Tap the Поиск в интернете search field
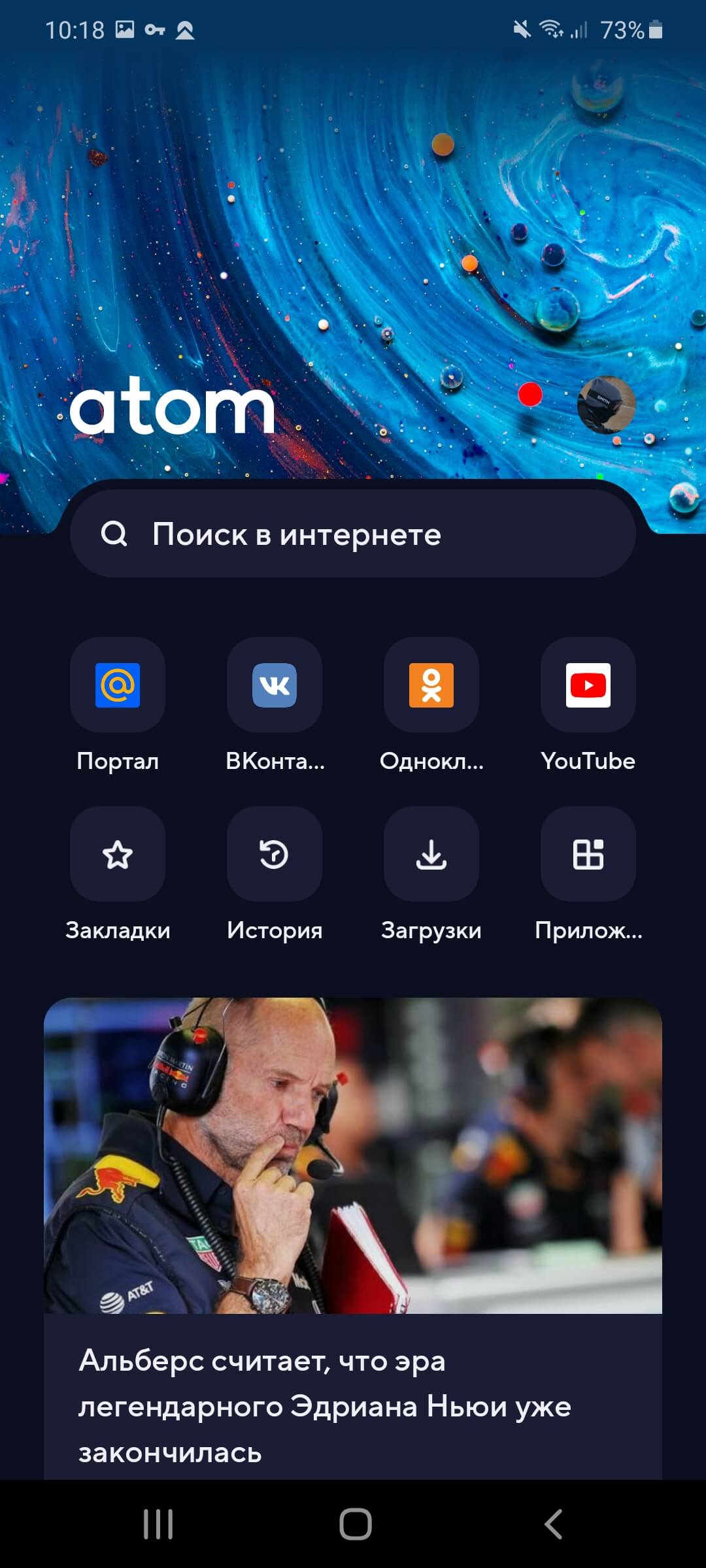Screen dimensions: 706x1568 point(353,534)
